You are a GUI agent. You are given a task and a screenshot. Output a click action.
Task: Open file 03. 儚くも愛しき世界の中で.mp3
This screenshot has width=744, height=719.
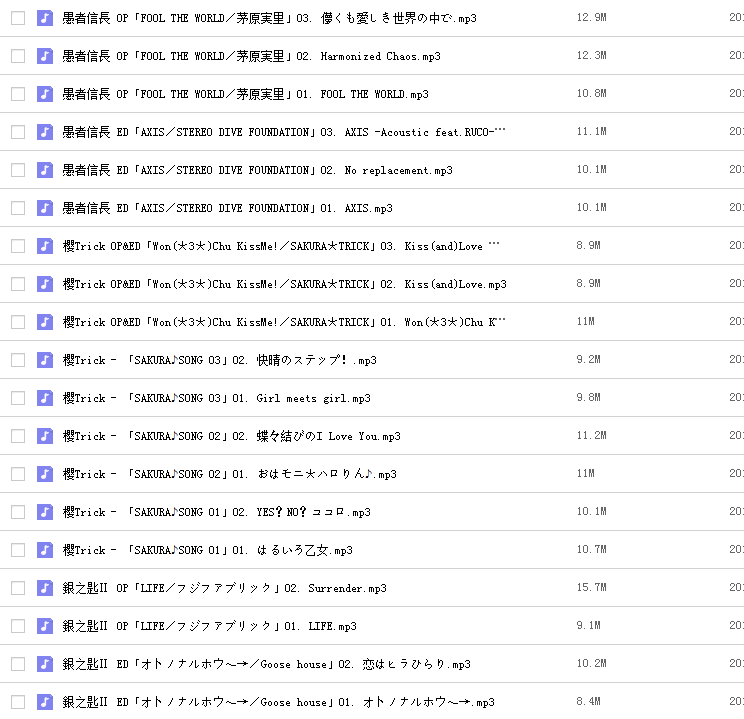tap(269, 18)
